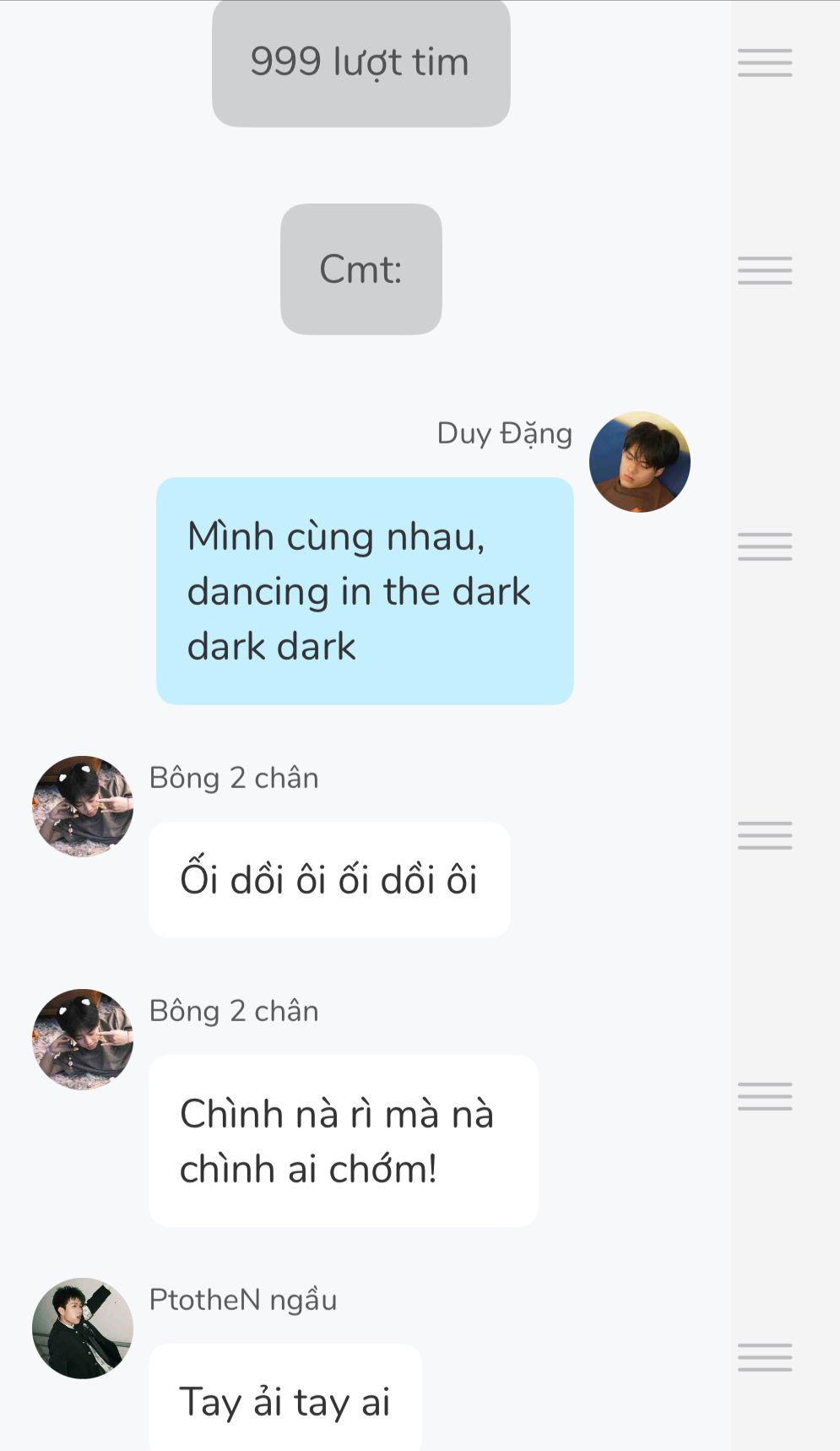
Task: Select the "999 lượt tim" narration bubble
Action: coord(361,62)
